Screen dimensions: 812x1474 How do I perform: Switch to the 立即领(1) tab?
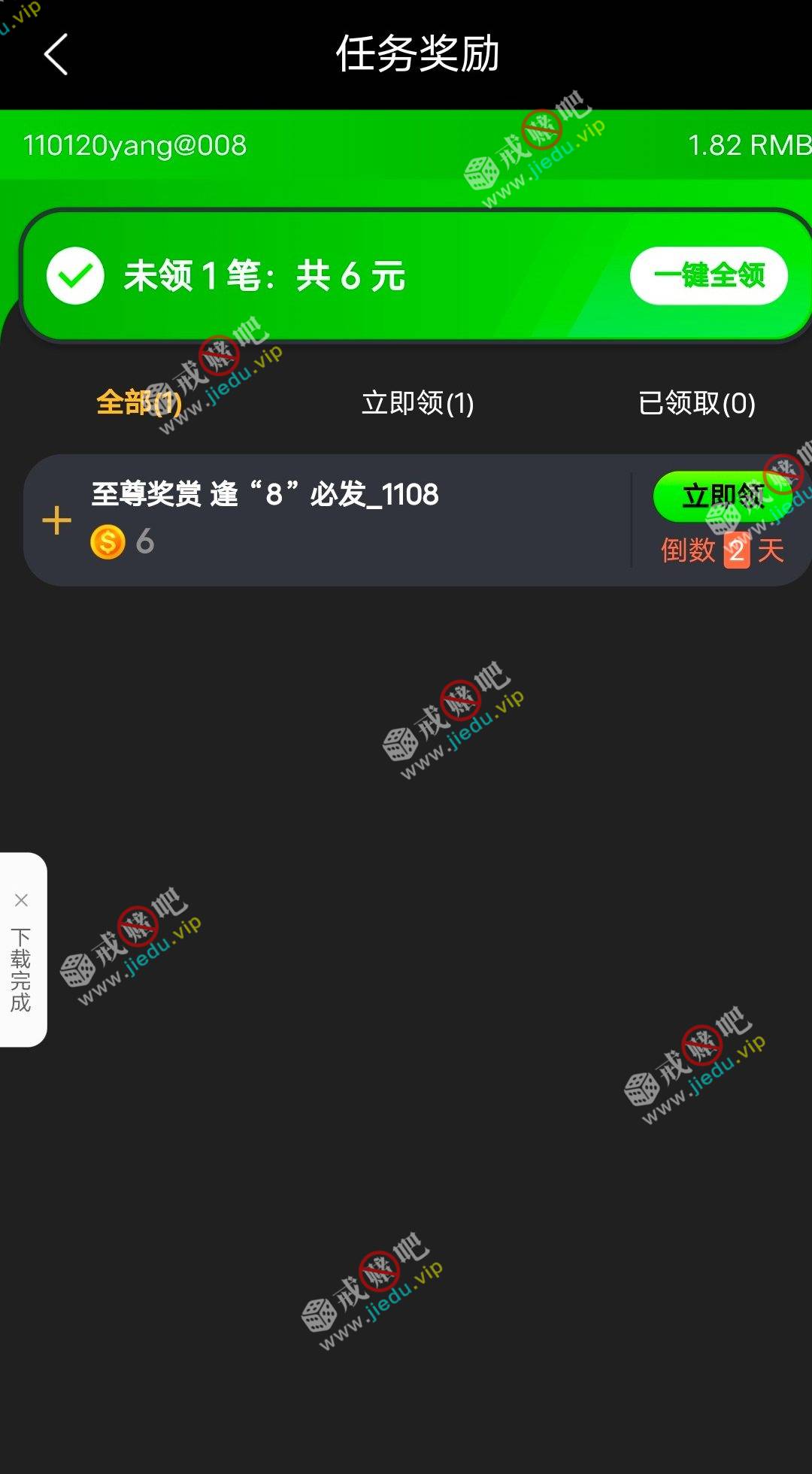417,403
